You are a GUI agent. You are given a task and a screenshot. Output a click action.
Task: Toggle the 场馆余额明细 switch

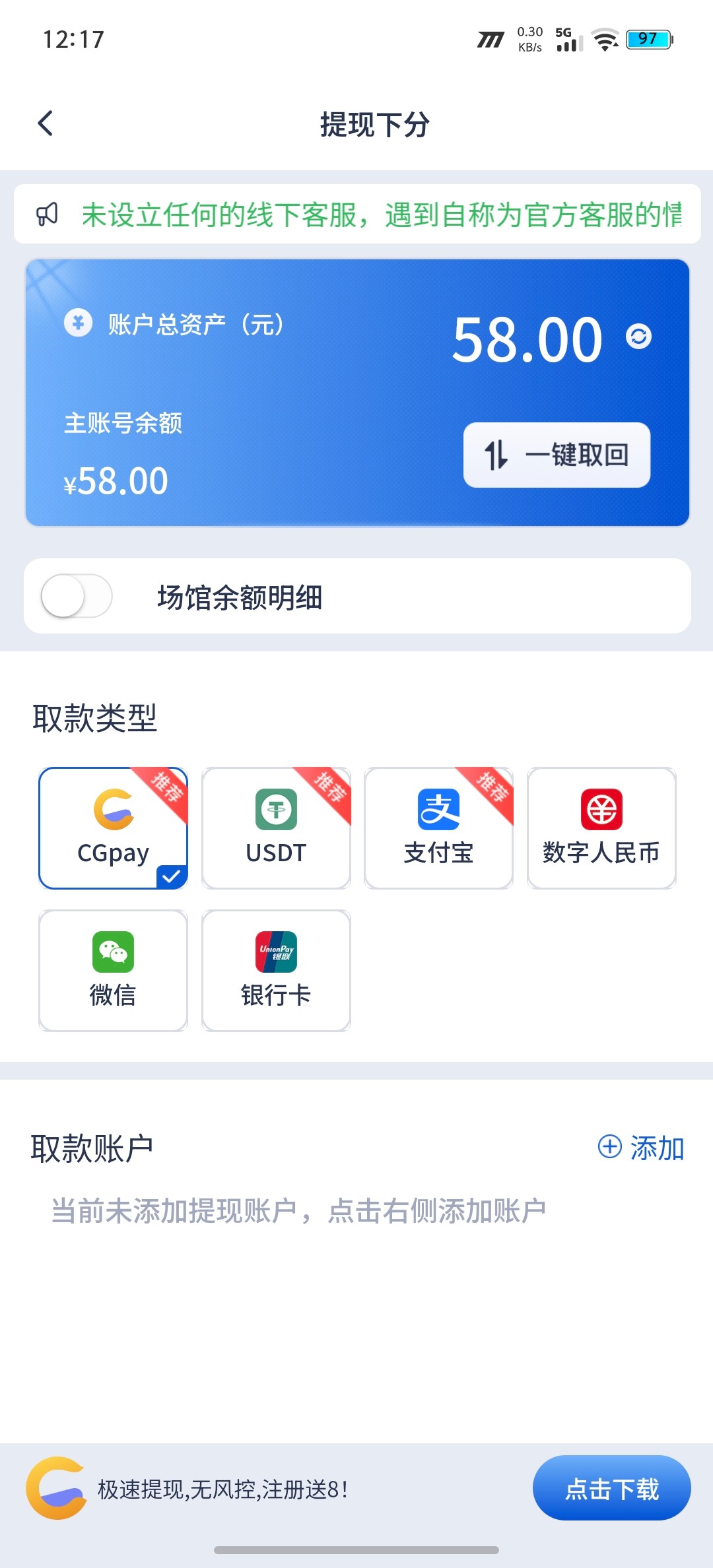point(75,595)
